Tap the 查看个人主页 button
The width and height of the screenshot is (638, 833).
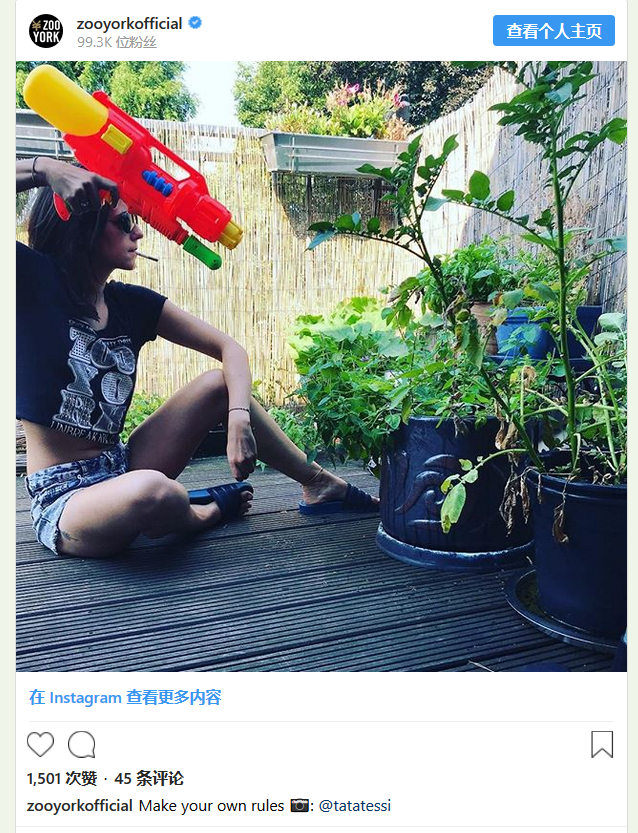tap(553, 31)
